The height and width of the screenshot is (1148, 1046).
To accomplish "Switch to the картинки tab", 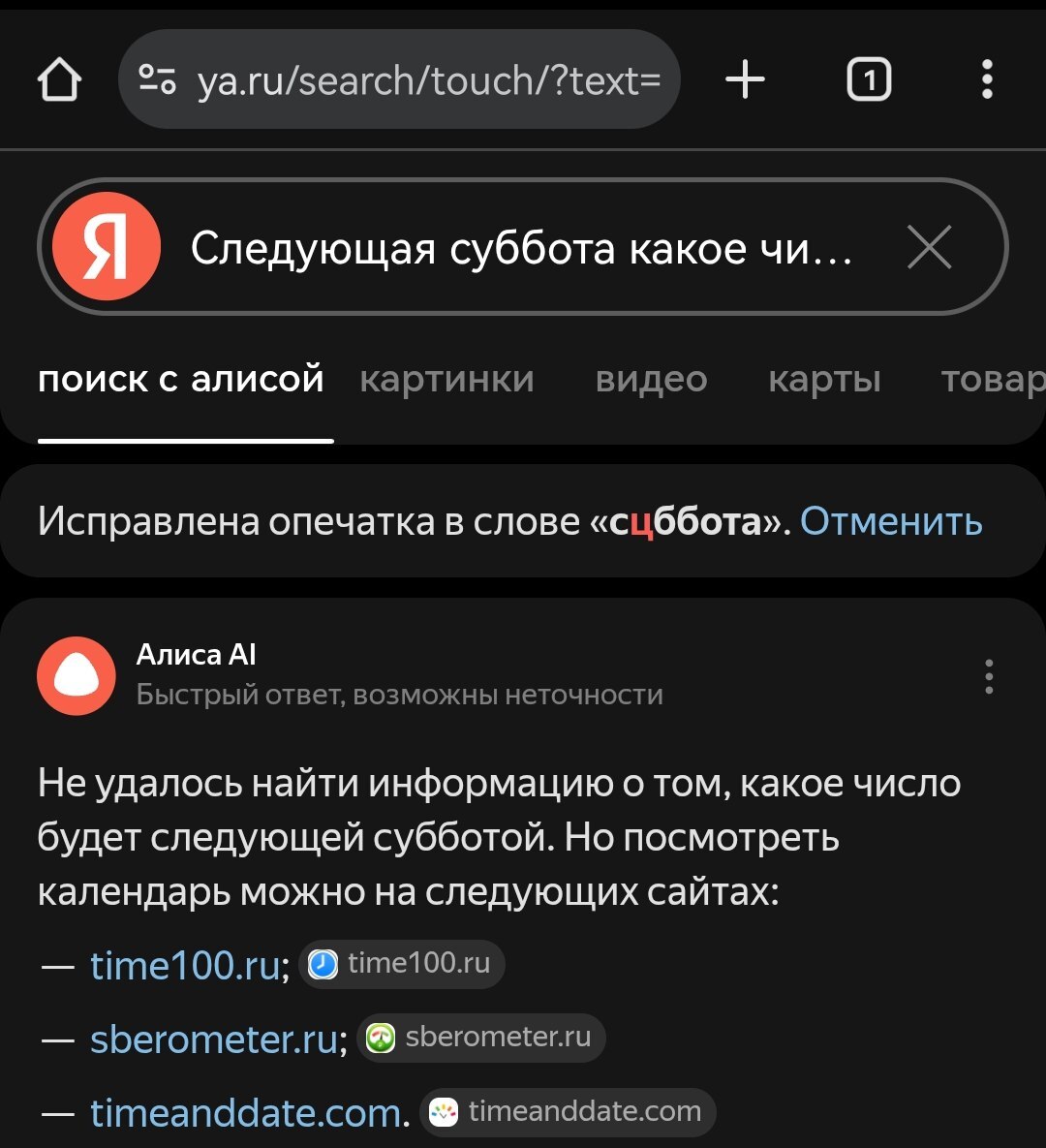I will 446,380.
